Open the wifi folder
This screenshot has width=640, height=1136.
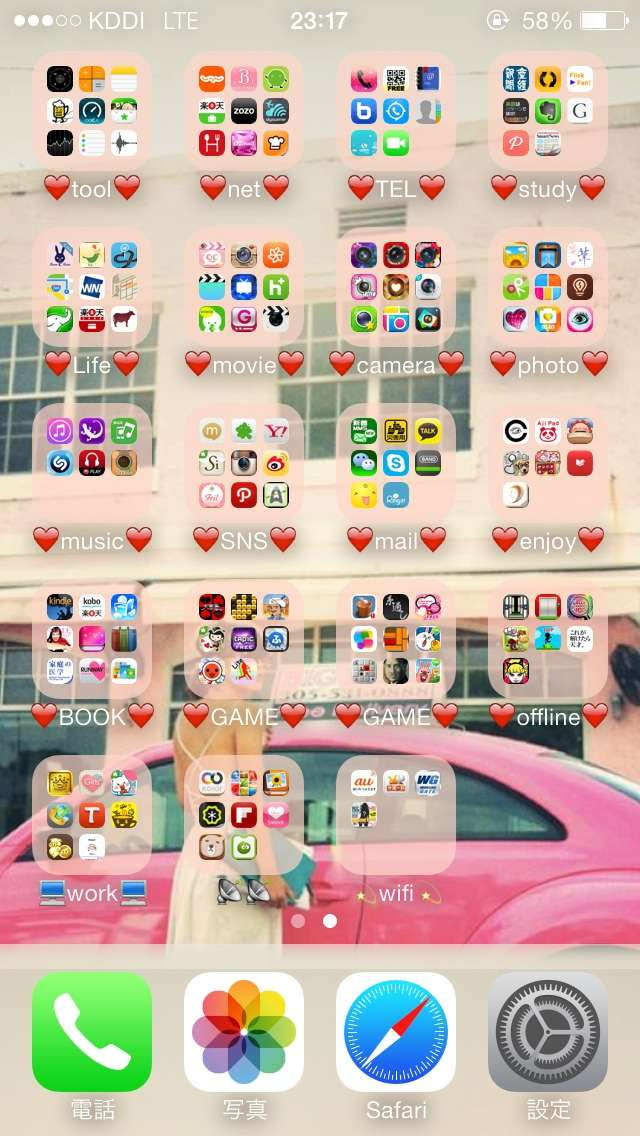[x=396, y=815]
